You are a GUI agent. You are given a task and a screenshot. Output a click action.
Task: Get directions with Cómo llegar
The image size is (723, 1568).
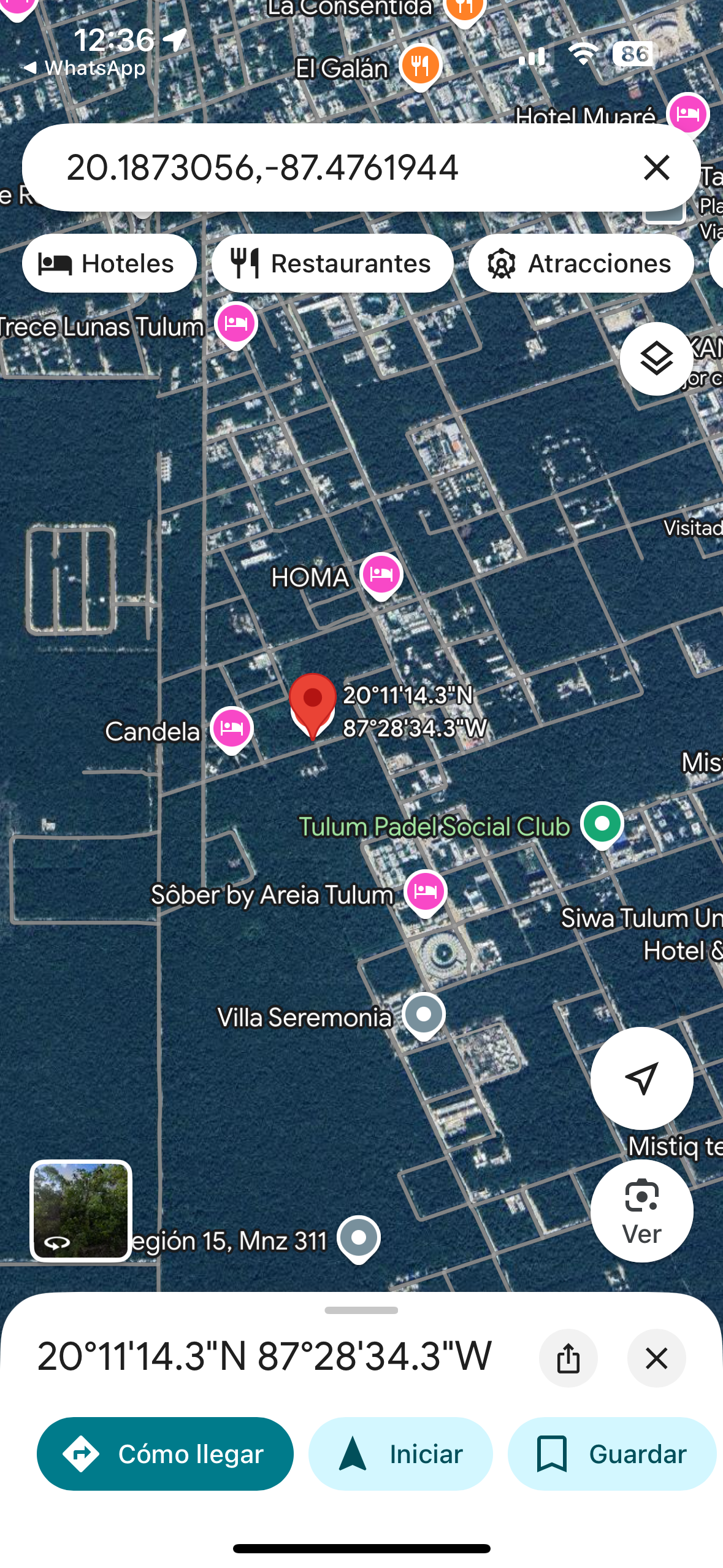[165, 1453]
